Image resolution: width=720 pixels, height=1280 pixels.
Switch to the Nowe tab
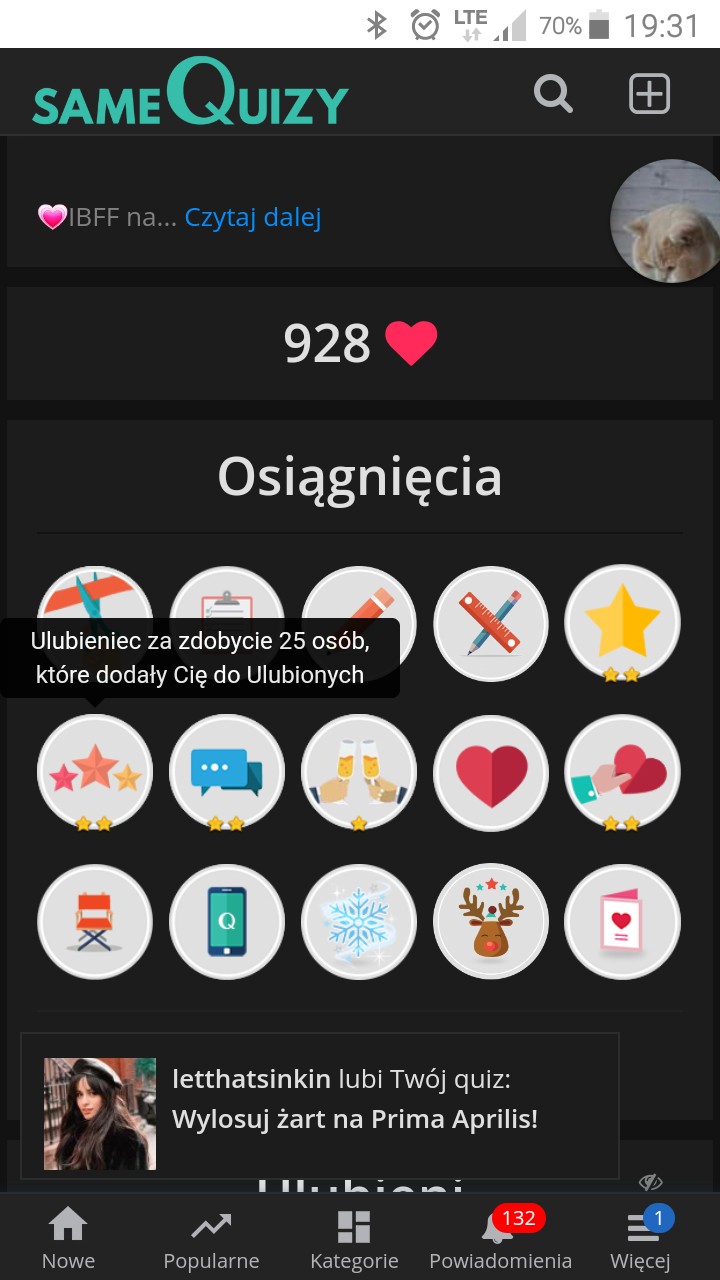click(x=68, y=1238)
